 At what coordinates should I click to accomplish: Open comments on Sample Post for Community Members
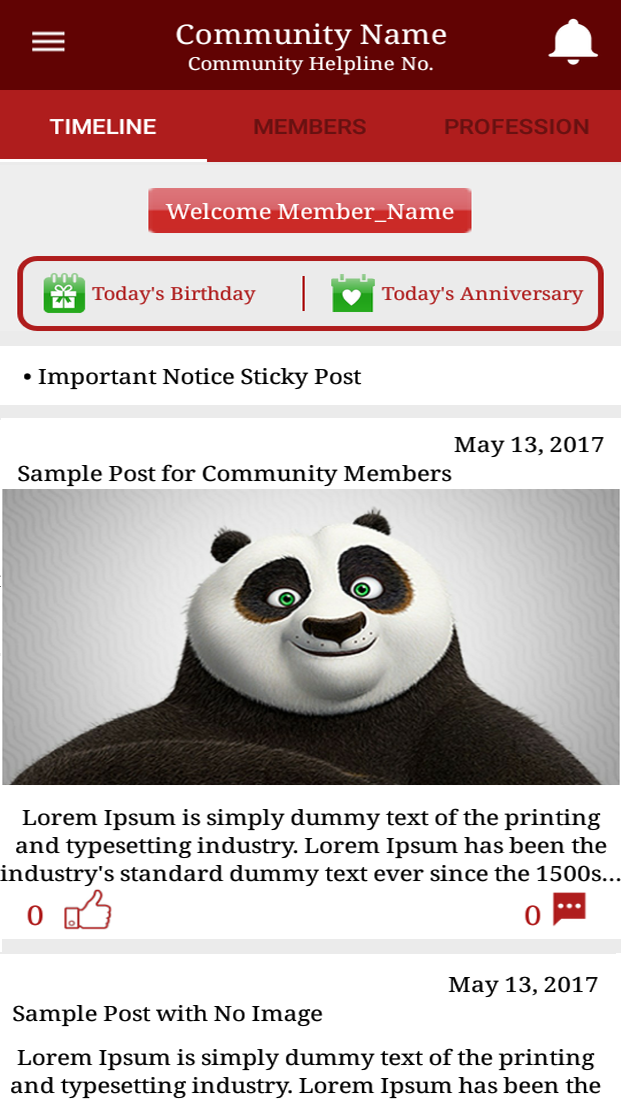click(x=568, y=909)
